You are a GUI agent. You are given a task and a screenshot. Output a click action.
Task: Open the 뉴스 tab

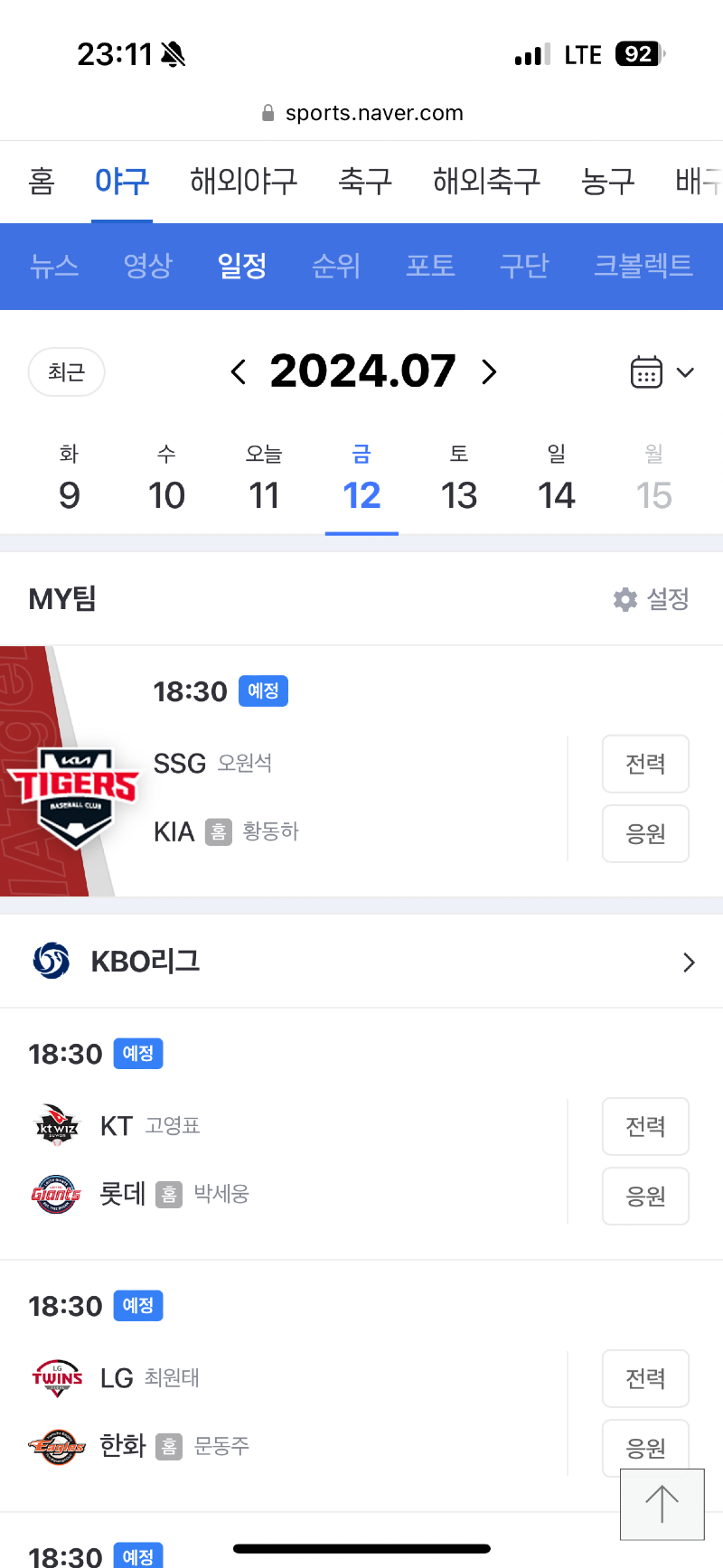point(54,266)
